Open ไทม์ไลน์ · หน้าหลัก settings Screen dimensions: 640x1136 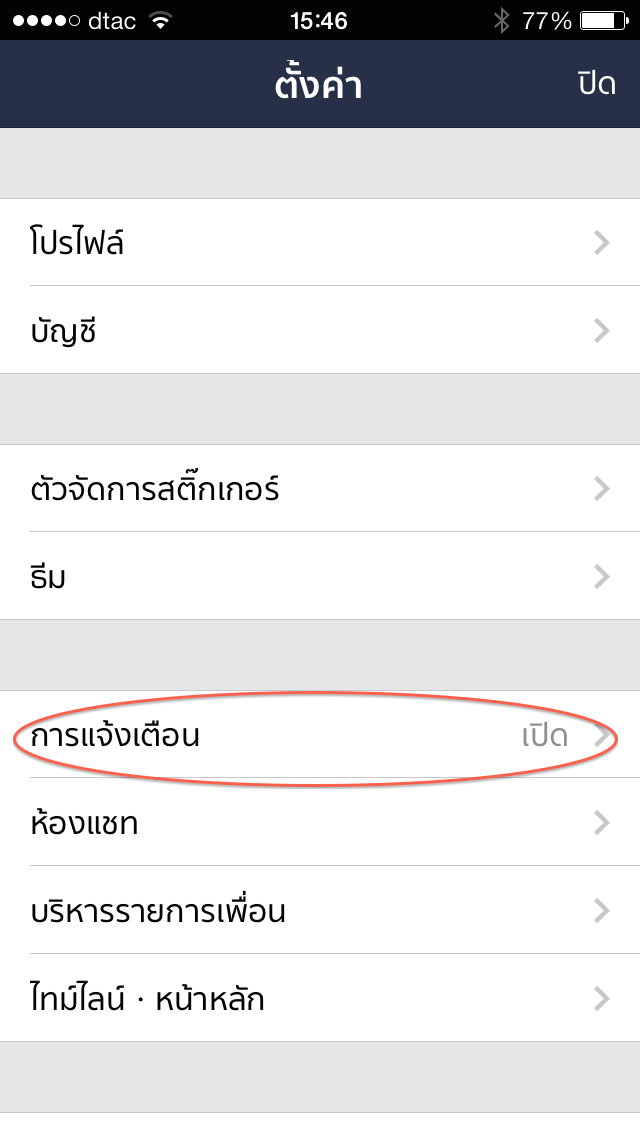pos(320,998)
